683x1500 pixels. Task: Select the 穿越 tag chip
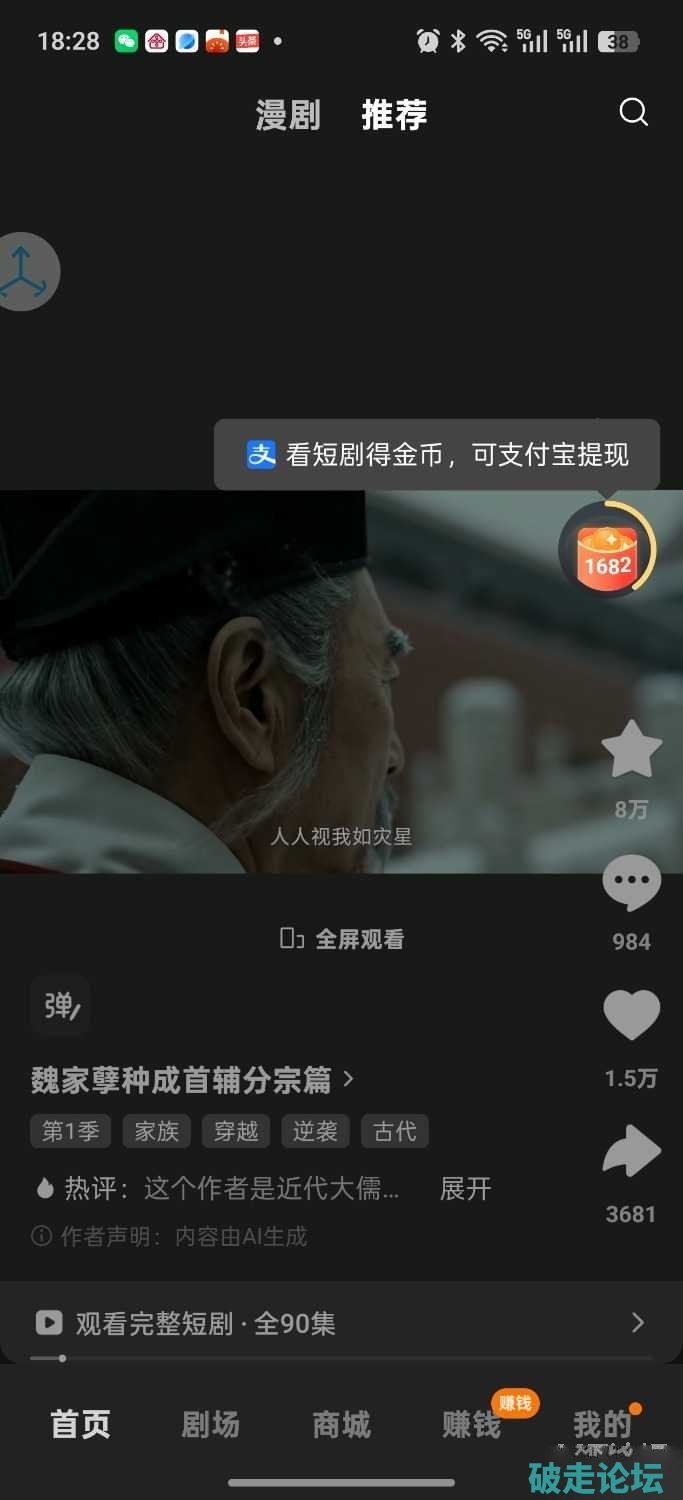236,1131
